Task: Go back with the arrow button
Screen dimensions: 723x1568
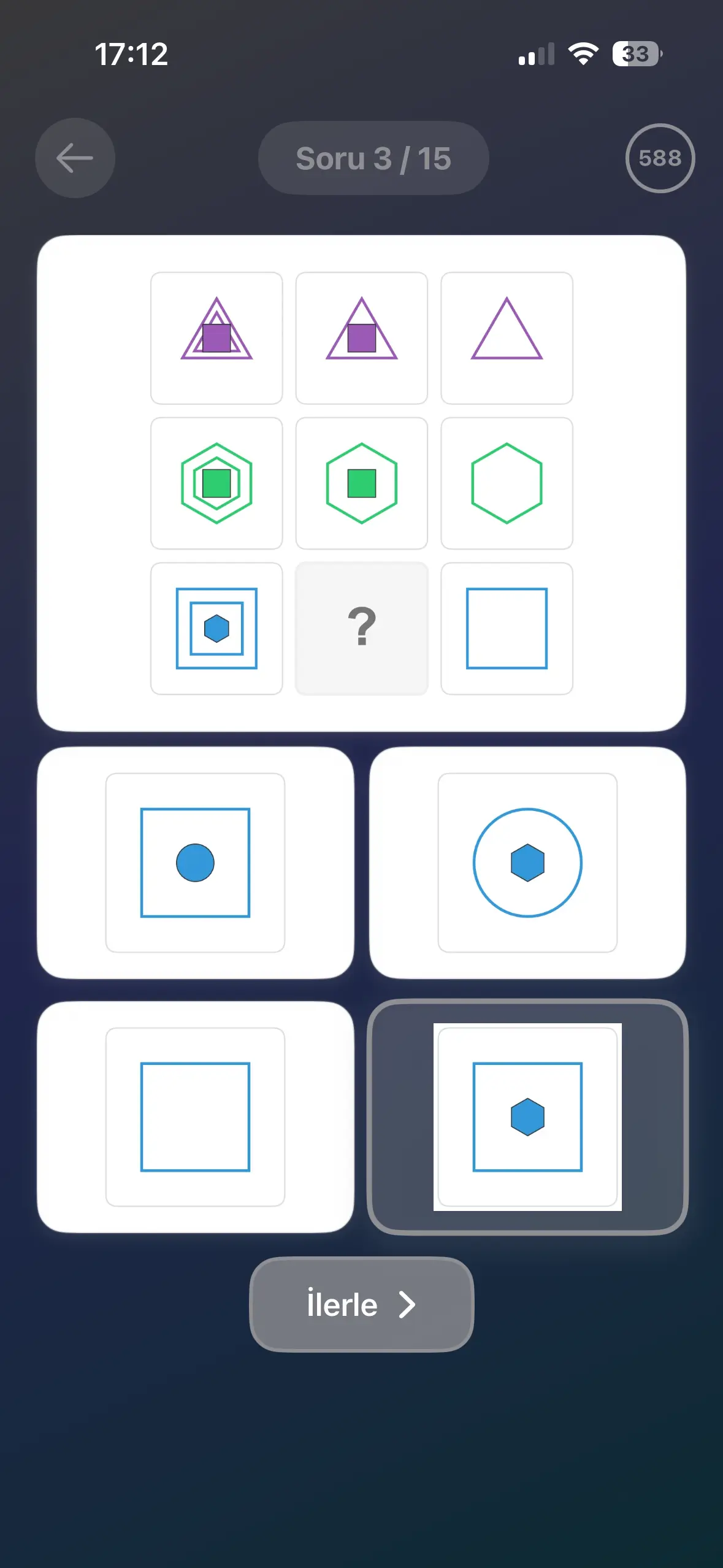Action: click(75, 158)
